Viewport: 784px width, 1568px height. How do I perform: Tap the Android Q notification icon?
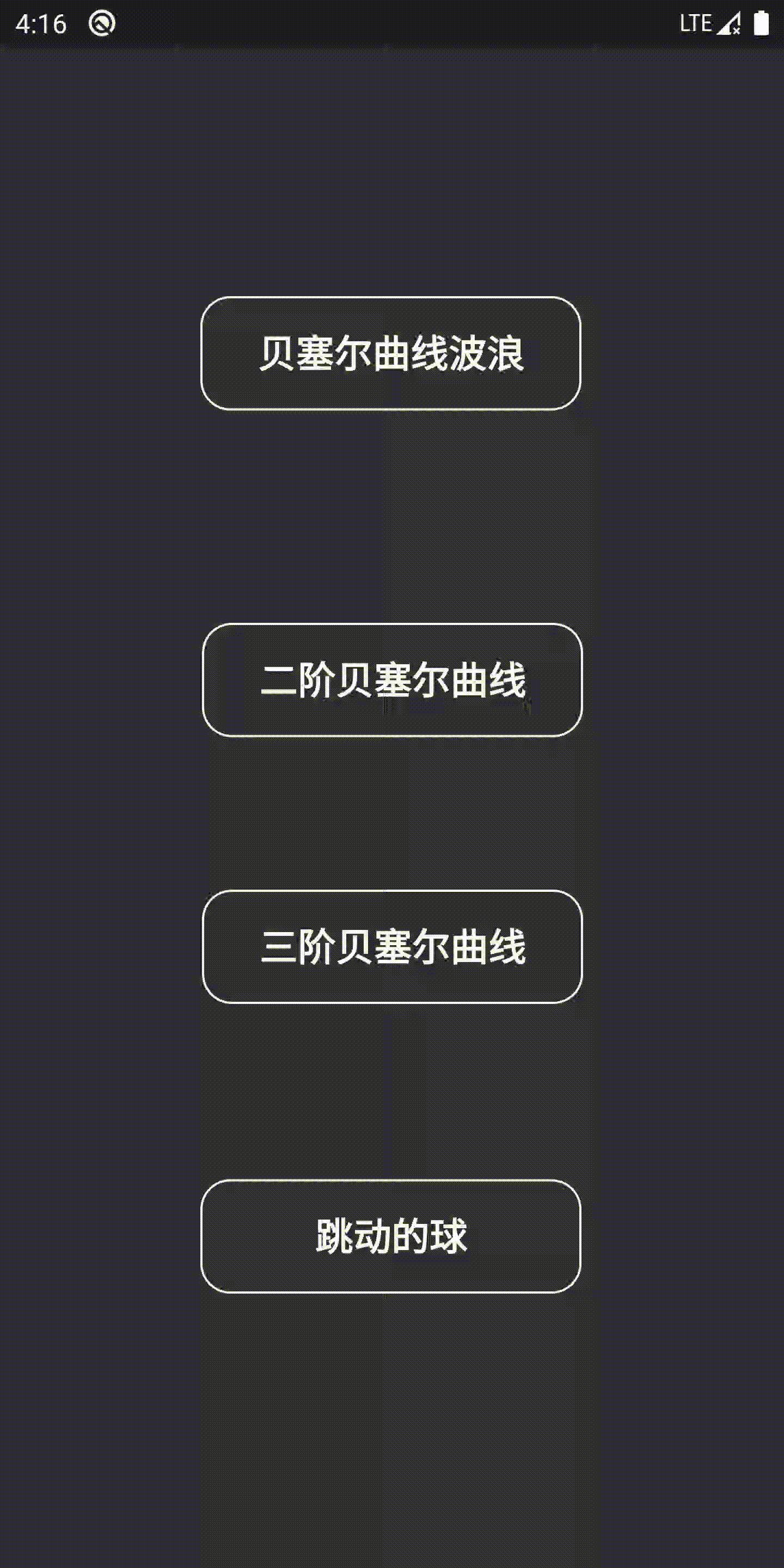[x=102, y=23]
